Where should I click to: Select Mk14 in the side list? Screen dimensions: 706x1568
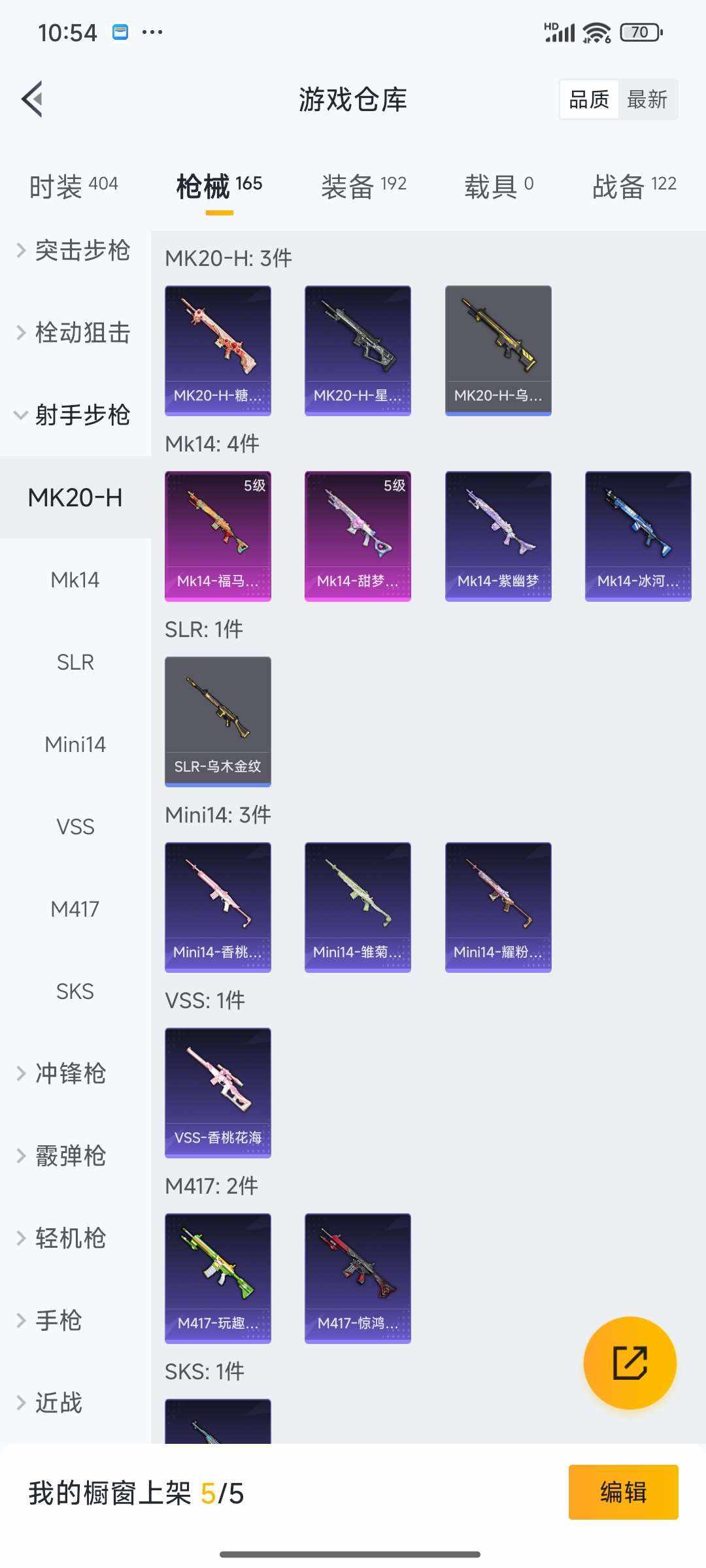click(x=75, y=580)
